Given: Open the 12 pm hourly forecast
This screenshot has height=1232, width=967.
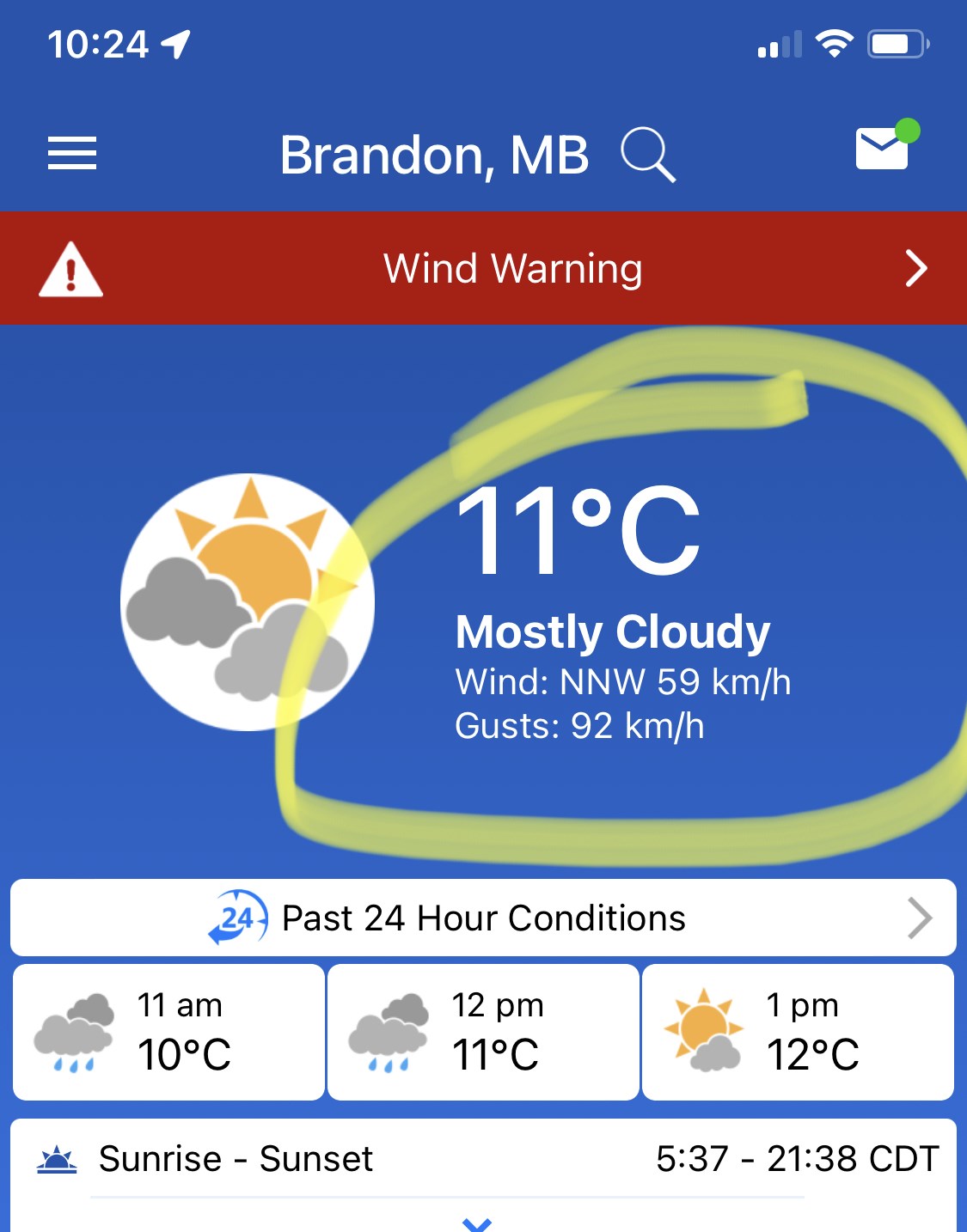Looking at the screenshot, I should coord(483,1032).
